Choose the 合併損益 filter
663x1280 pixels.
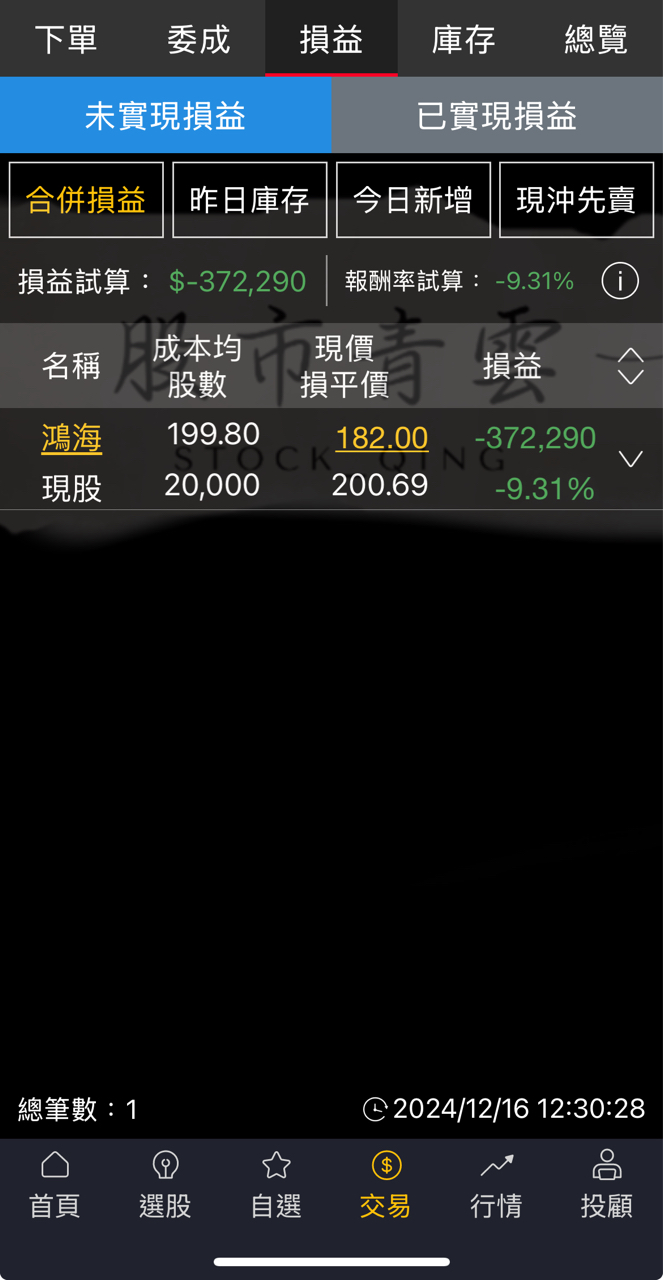(86, 200)
